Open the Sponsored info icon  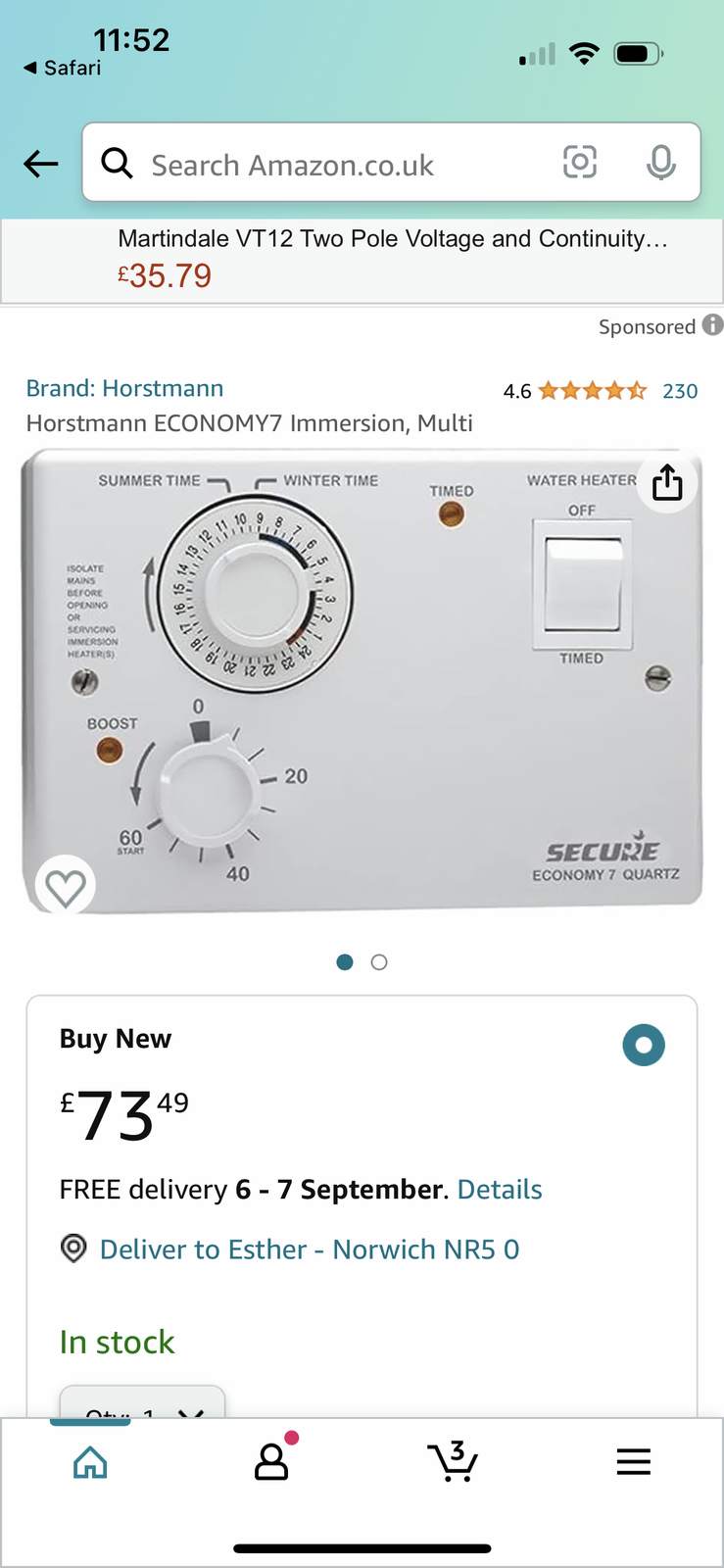click(713, 325)
